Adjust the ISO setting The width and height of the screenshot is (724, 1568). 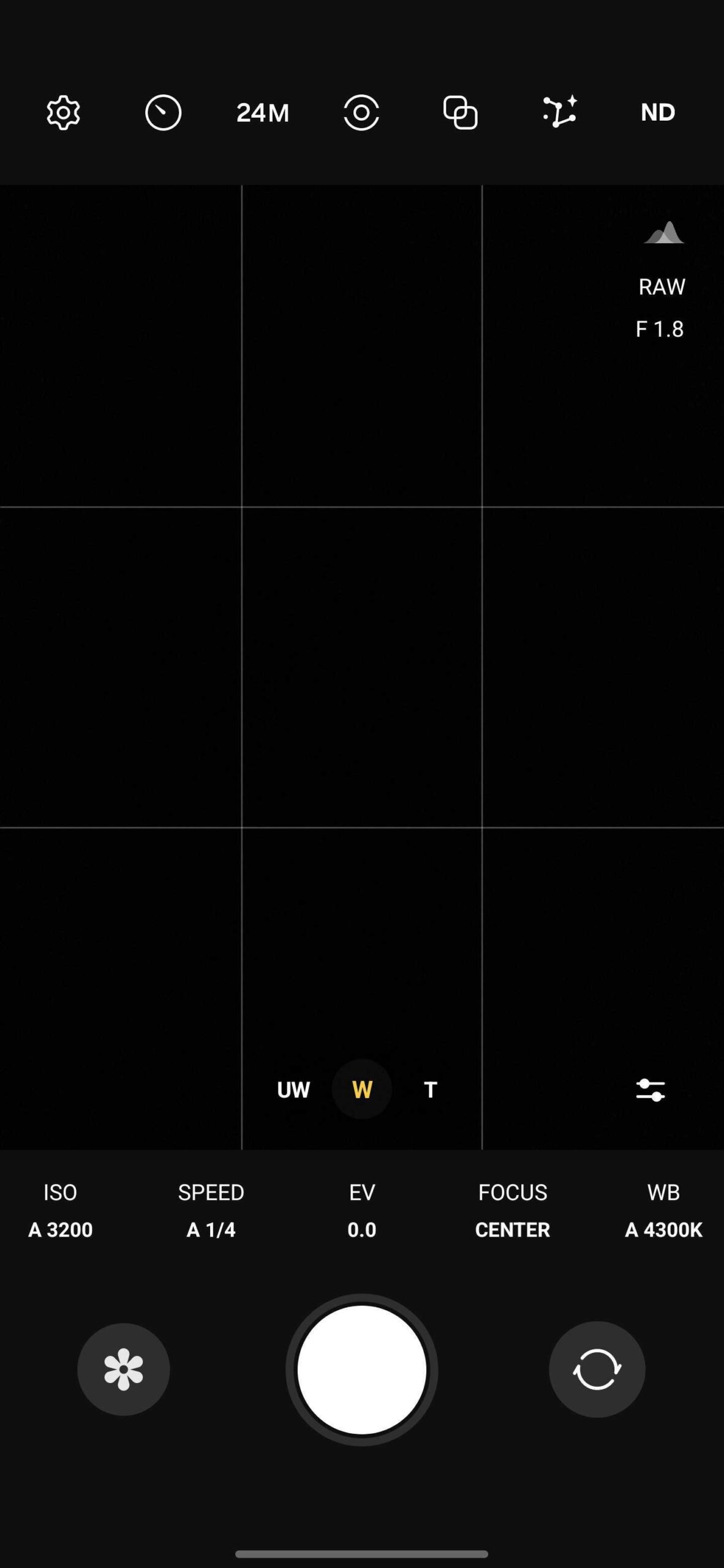(60, 1211)
